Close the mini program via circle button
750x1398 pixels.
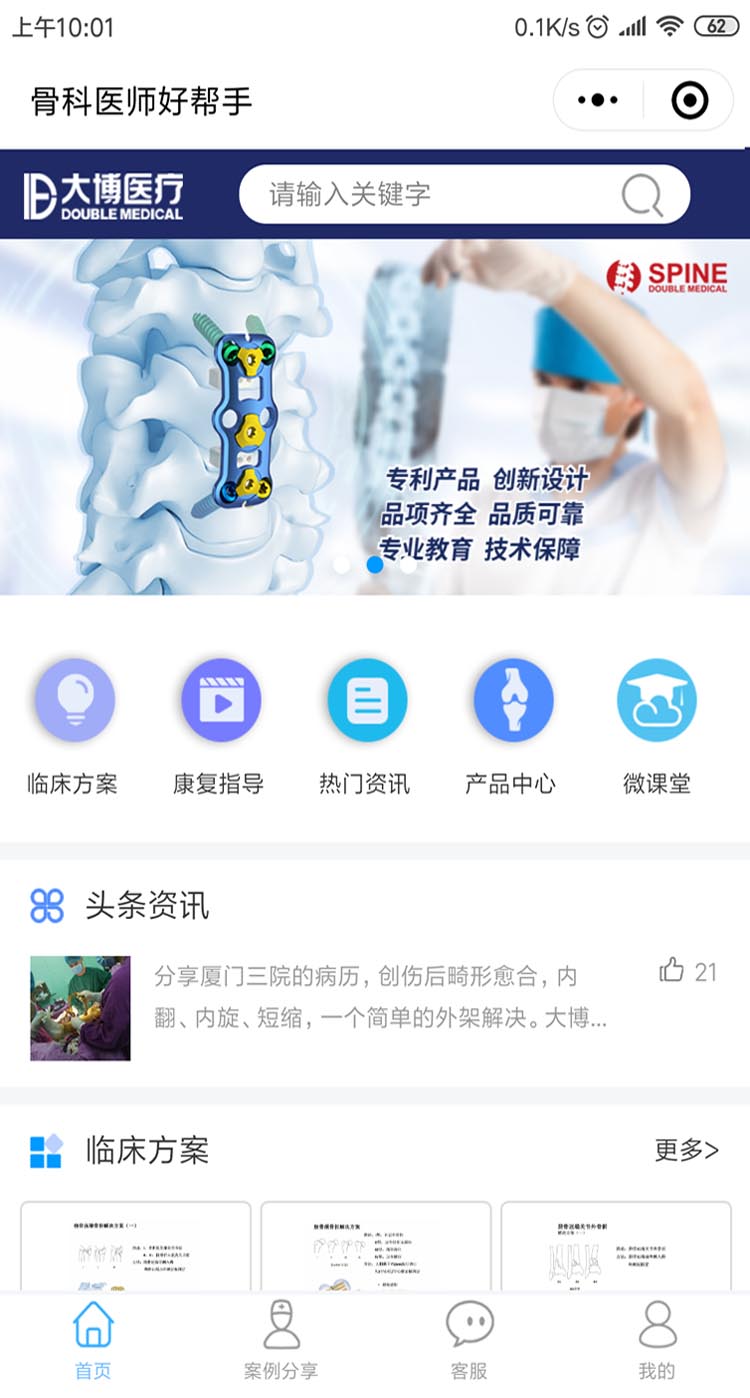(690, 100)
